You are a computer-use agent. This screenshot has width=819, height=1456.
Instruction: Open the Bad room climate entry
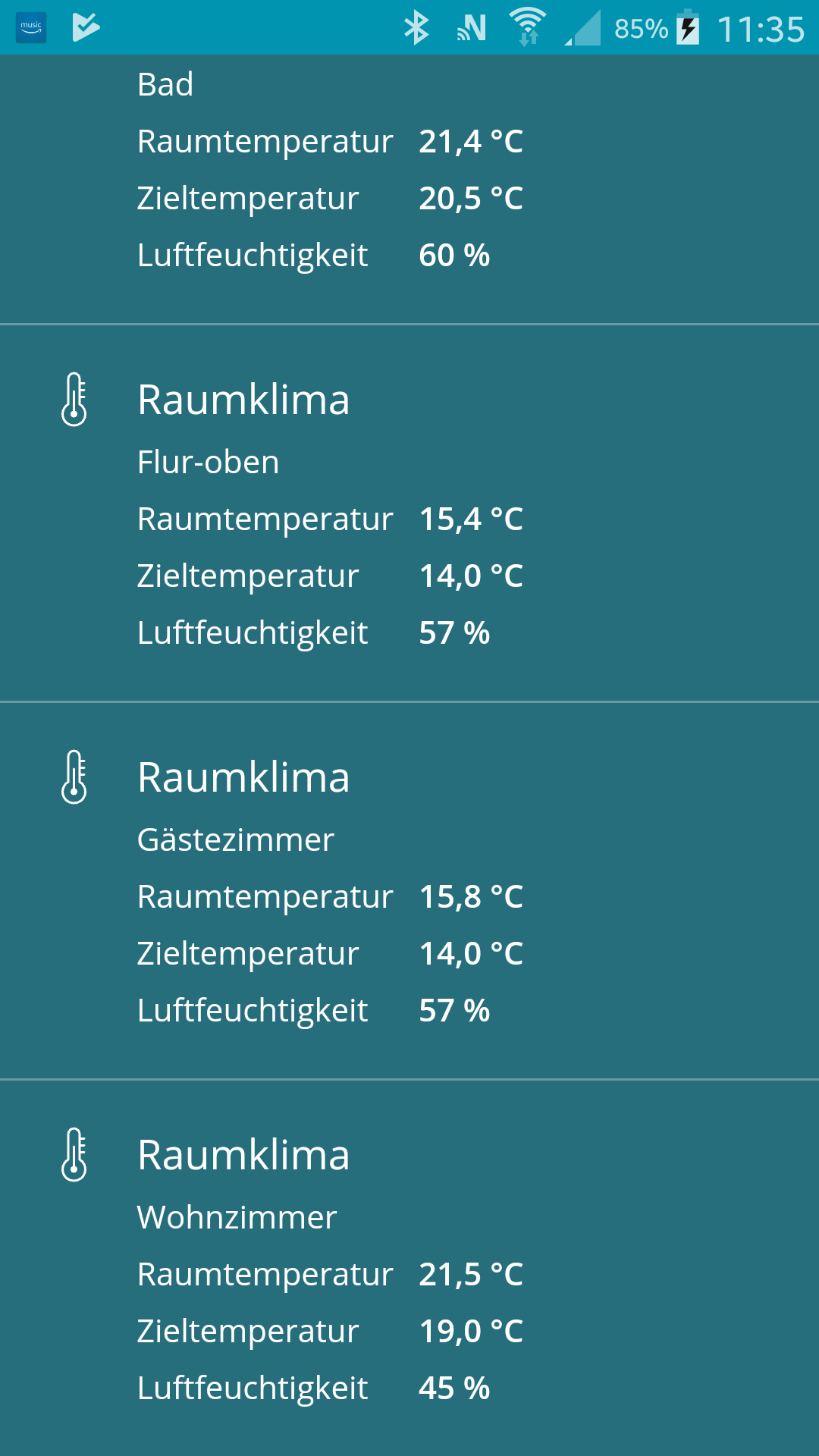point(409,182)
